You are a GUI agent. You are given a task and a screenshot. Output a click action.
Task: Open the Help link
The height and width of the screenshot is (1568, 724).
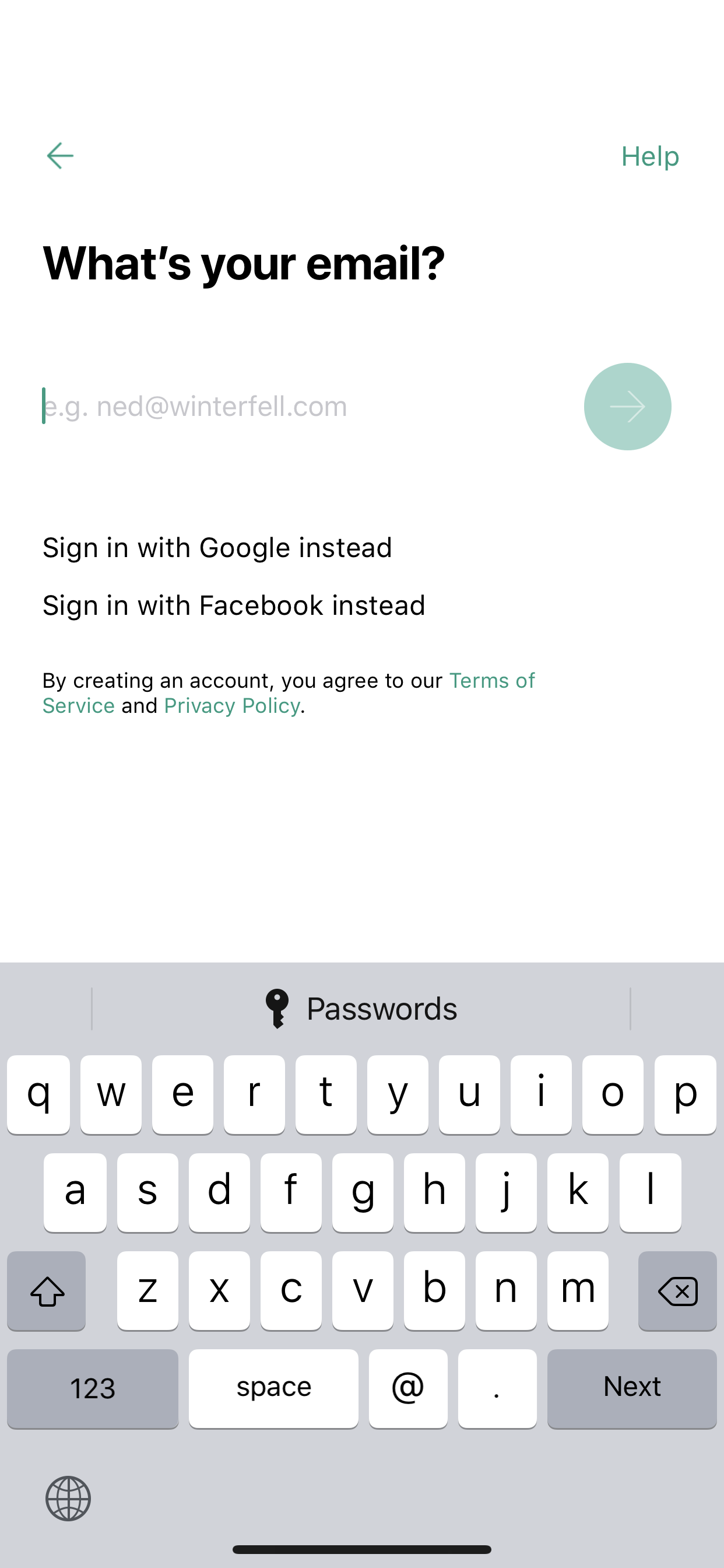[650, 156]
